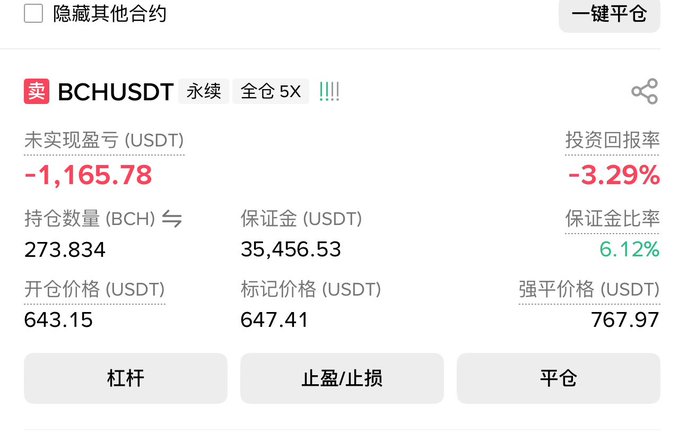
Task: Close the position with 平仓
Action: pyautogui.click(x=557, y=379)
